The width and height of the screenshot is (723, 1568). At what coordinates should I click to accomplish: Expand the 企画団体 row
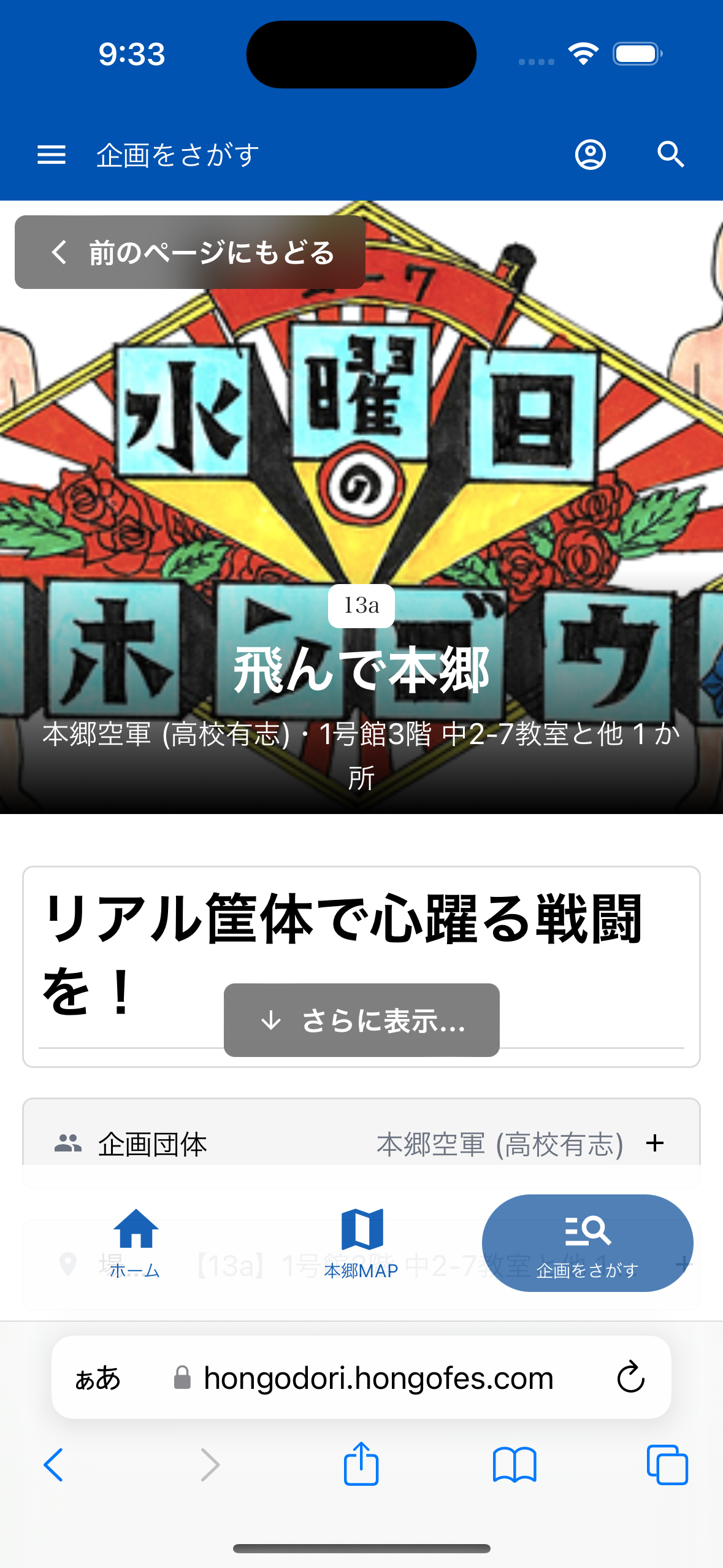click(655, 1143)
